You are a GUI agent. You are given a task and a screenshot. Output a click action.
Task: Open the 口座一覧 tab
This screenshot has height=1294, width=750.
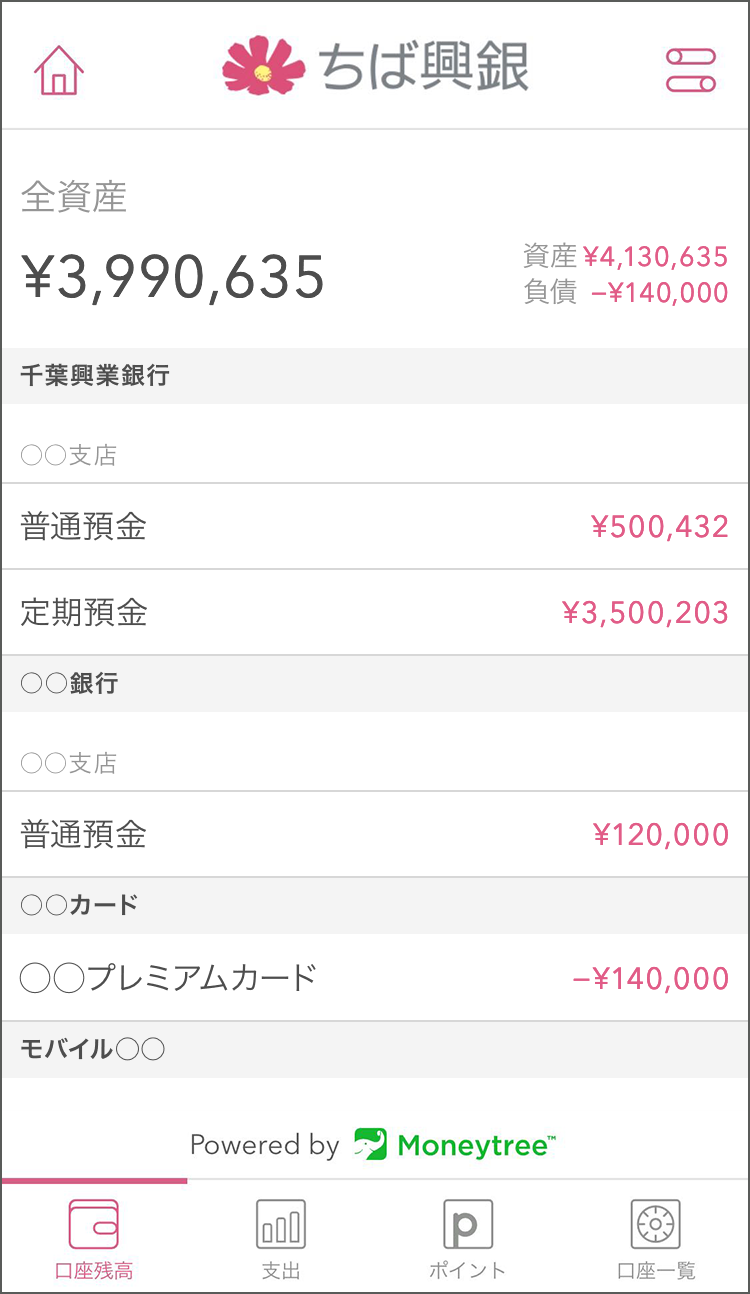pos(656,1238)
